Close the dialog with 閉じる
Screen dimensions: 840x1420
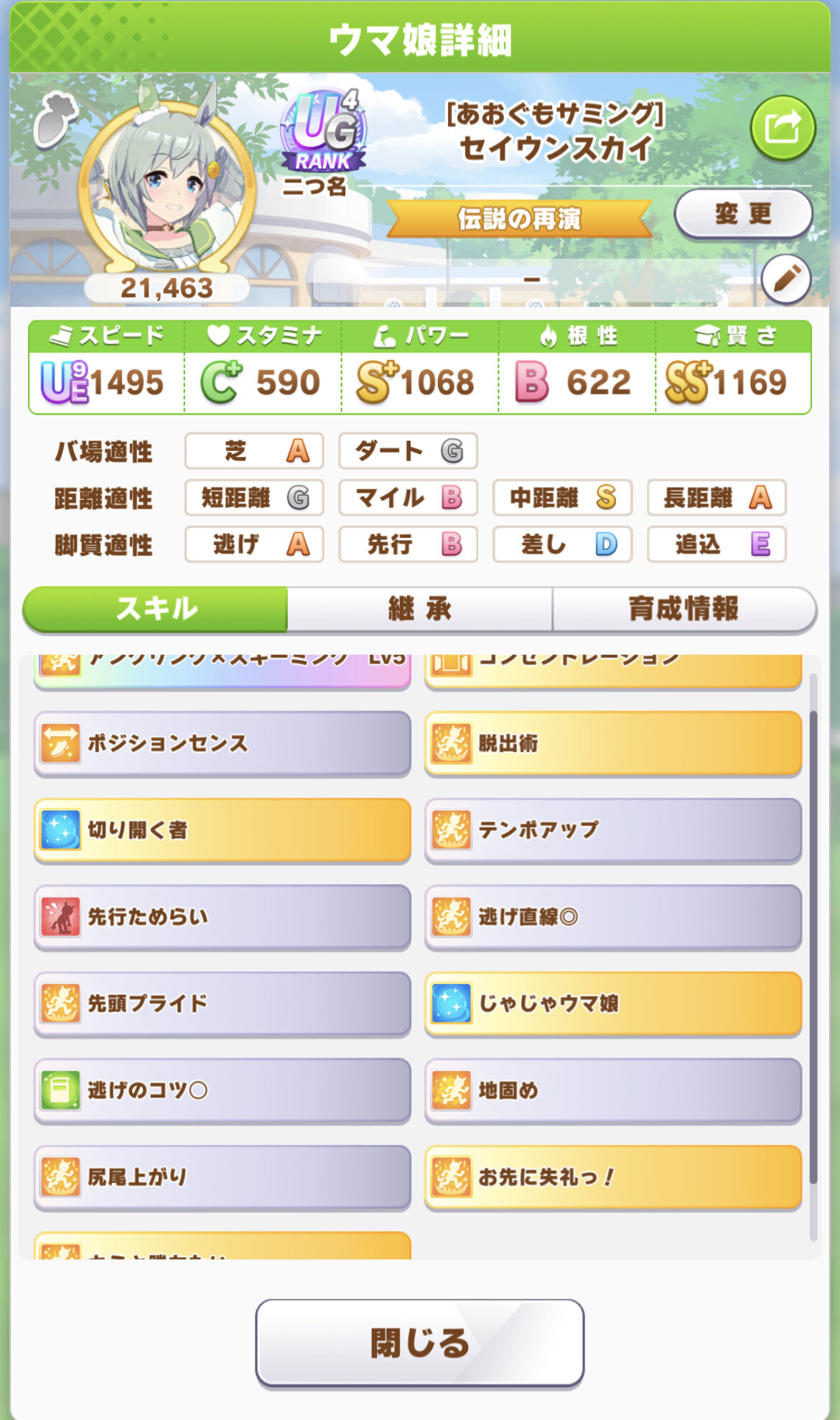click(420, 1342)
